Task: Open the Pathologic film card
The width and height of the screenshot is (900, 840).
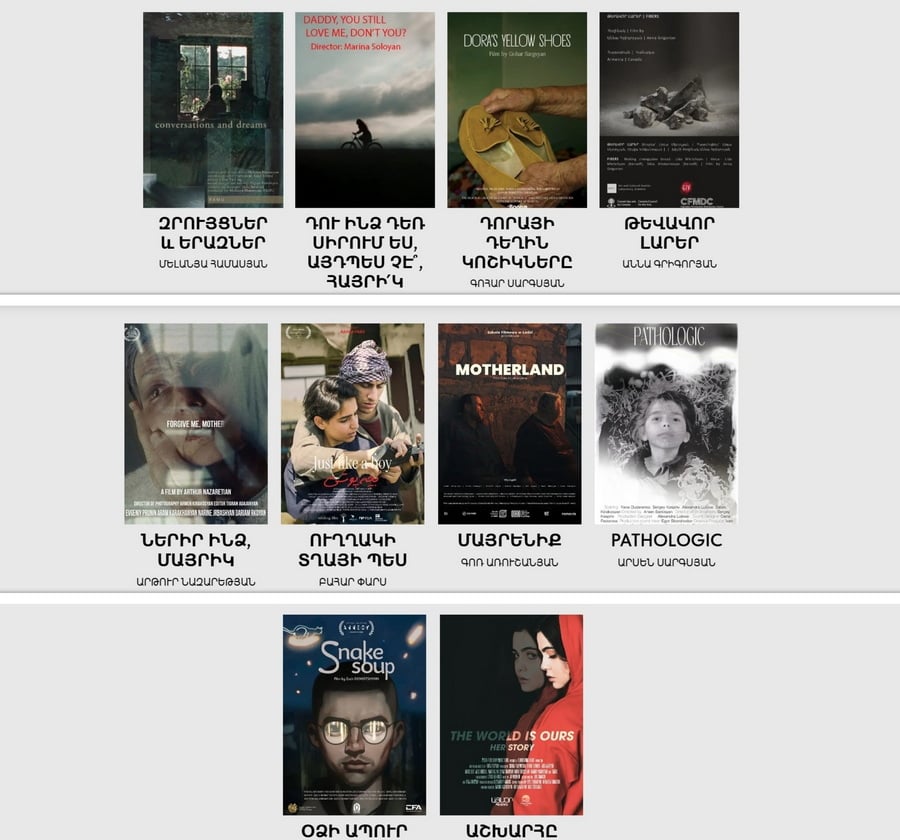Action: point(666,423)
